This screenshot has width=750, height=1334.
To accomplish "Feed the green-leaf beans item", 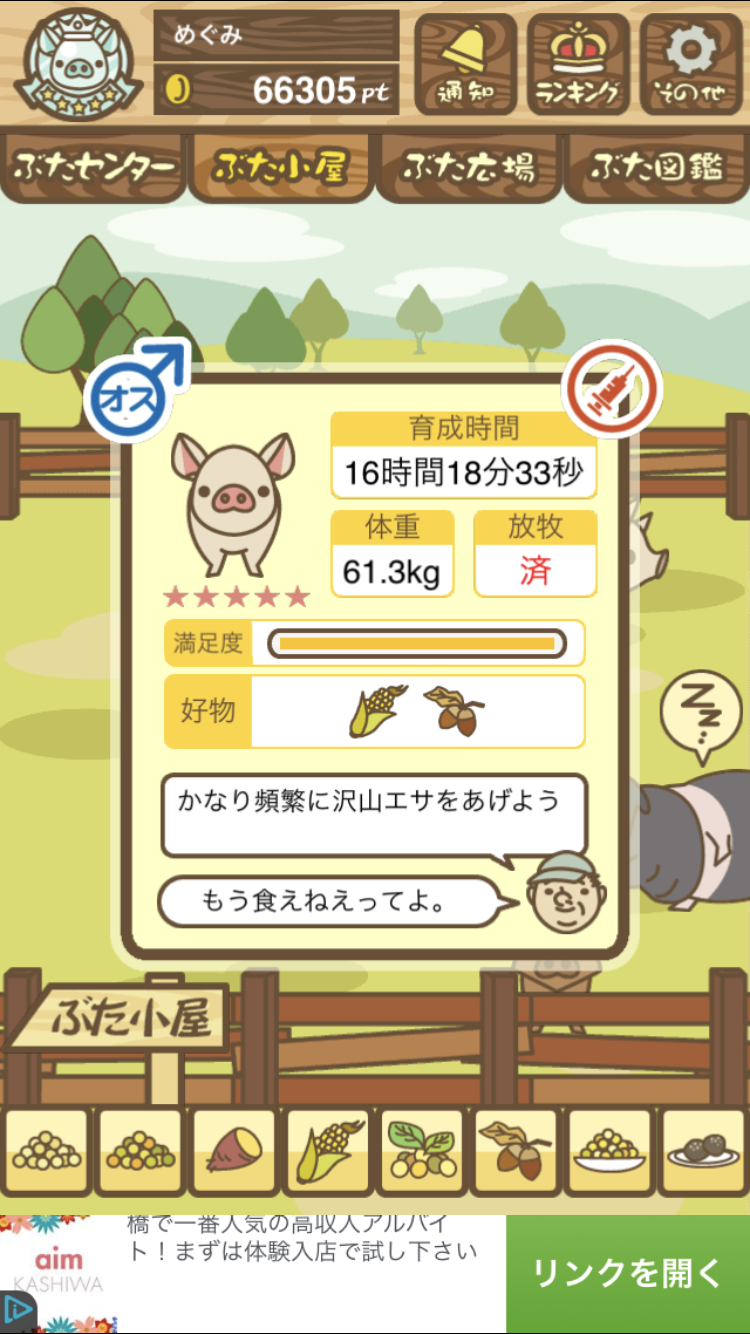I will click(x=422, y=1152).
